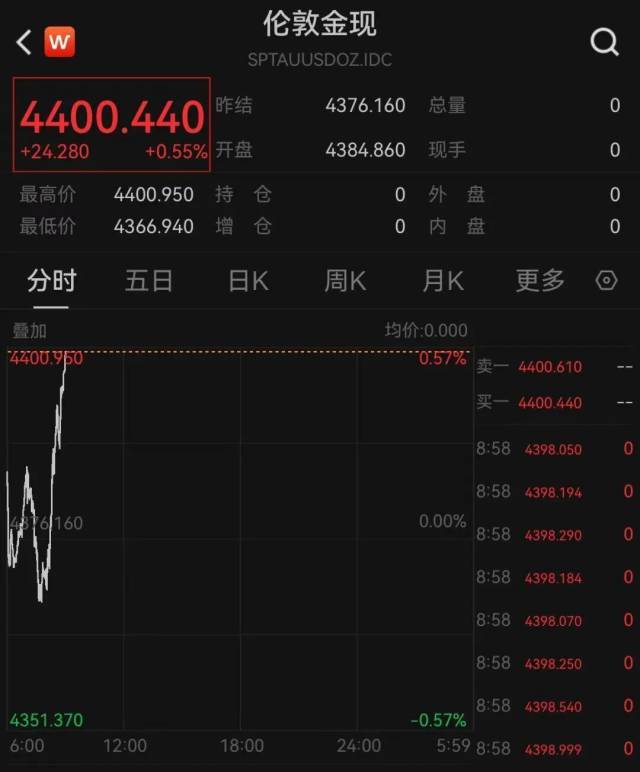
Task: Switch to the 五日 chart tab
Action: coord(149,281)
